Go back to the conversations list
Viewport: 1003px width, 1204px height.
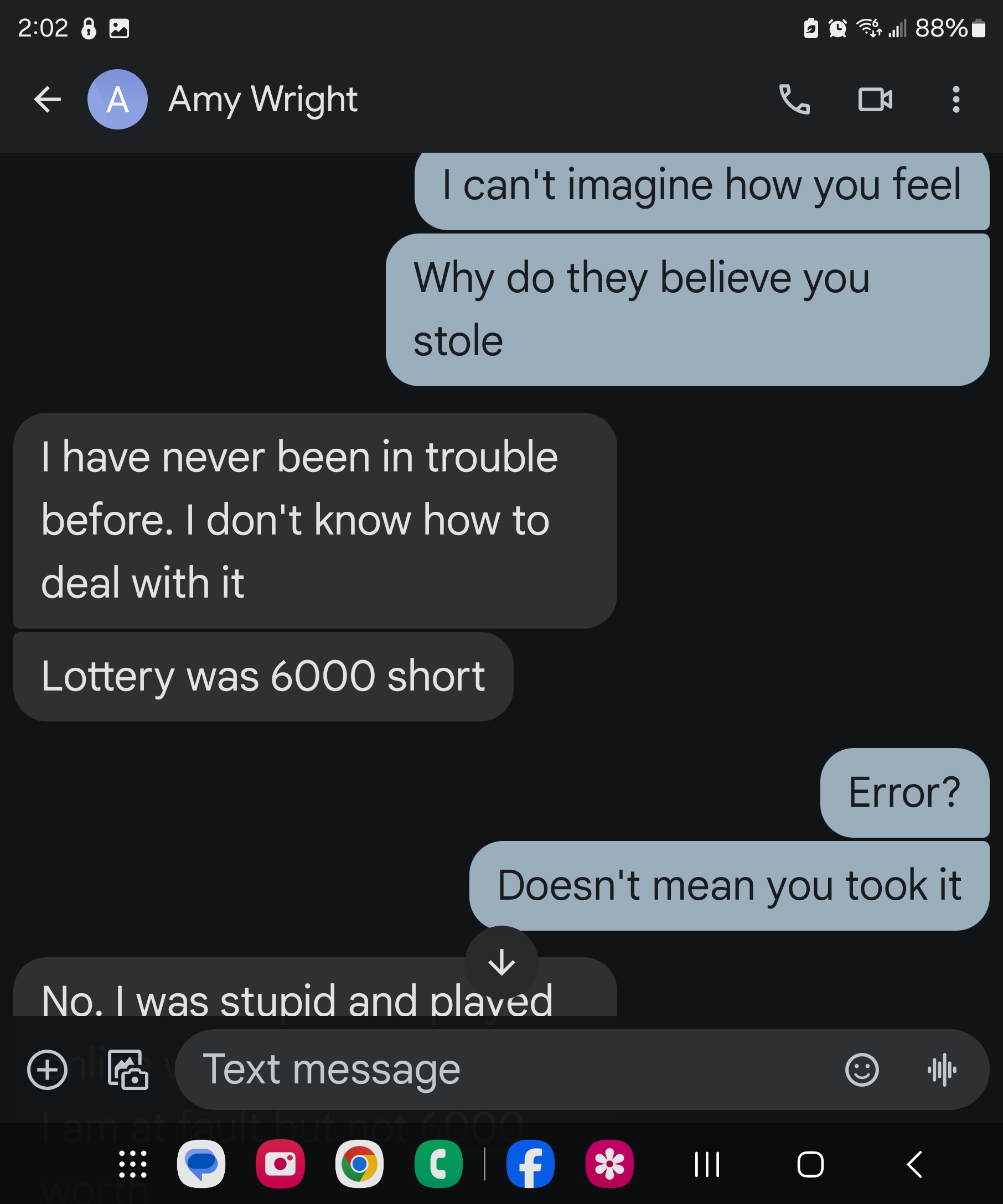[48, 100]
